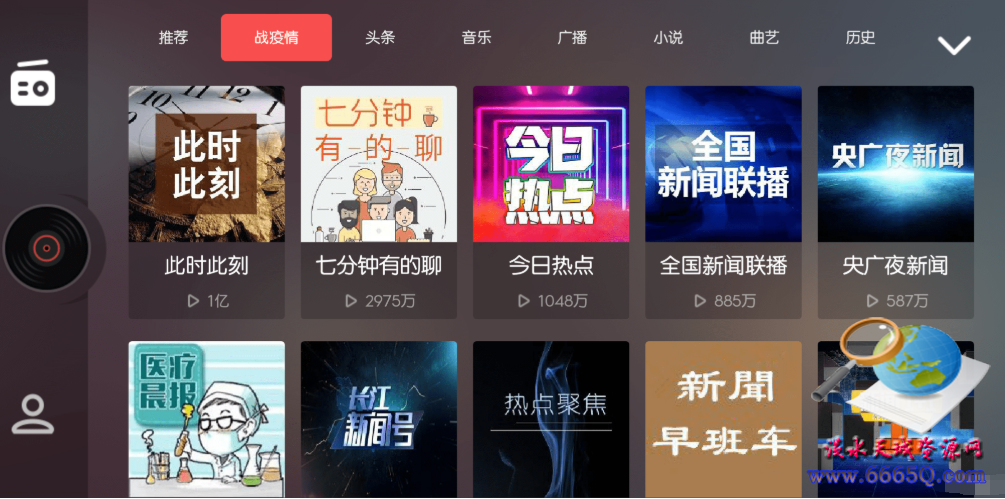This screenshot has height=499, width=1005.
Task: Open the user profile icon
Action: (33, 414)
